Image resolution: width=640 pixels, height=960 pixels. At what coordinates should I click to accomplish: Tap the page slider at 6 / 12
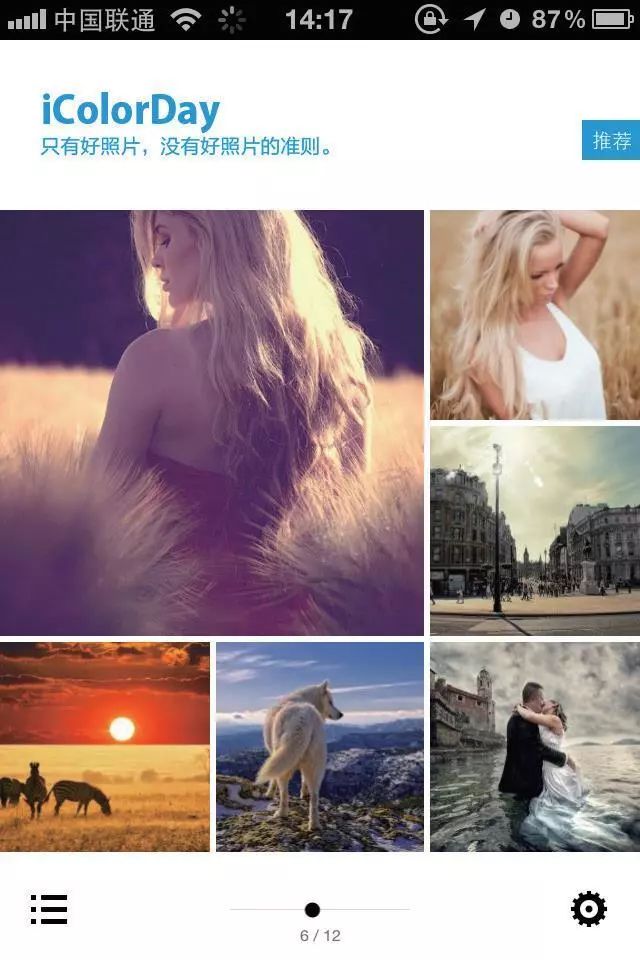click(x=313, y=909)
